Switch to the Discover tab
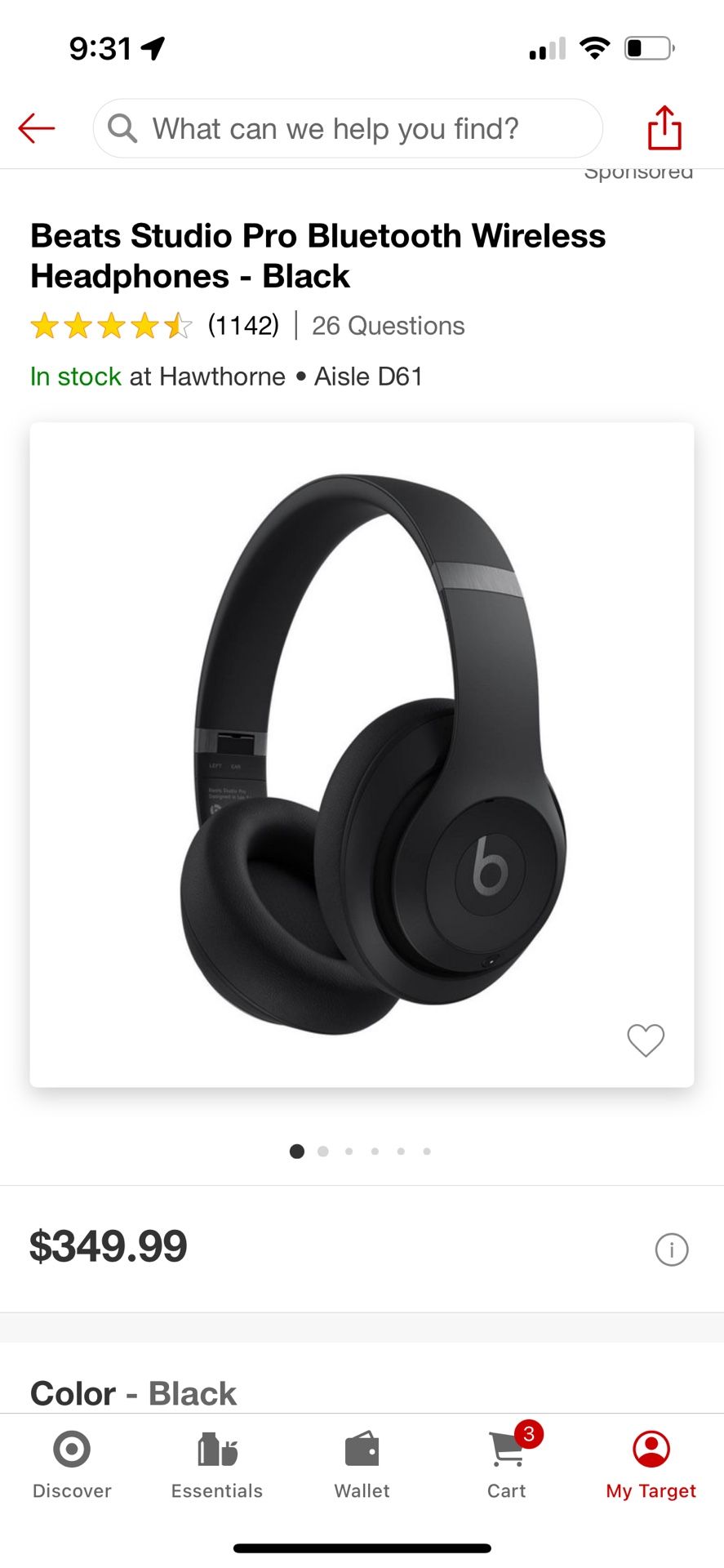Viewport: 724px width, 1568px height. pos(72,1466)
